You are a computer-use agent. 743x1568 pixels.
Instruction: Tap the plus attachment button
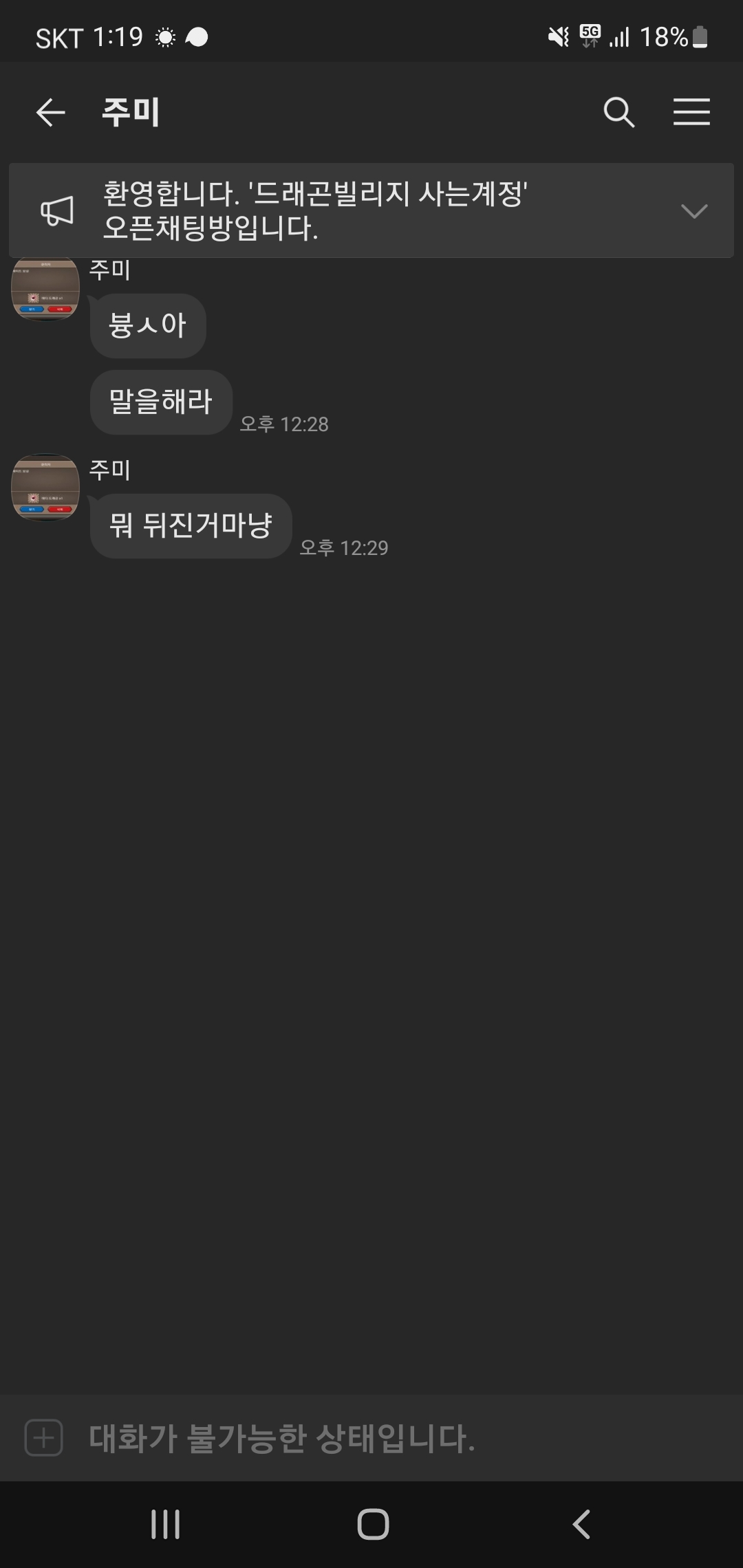pos(44,1438)
